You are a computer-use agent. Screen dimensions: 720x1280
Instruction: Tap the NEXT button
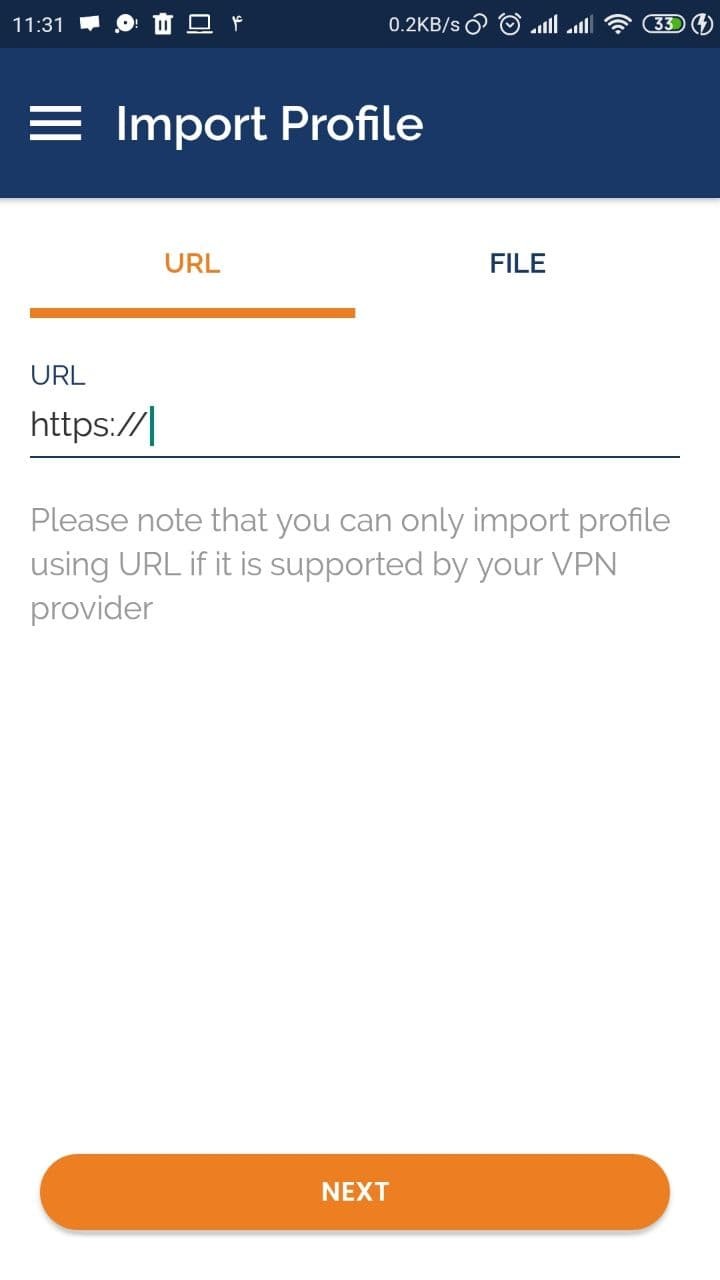(355, 1191)
